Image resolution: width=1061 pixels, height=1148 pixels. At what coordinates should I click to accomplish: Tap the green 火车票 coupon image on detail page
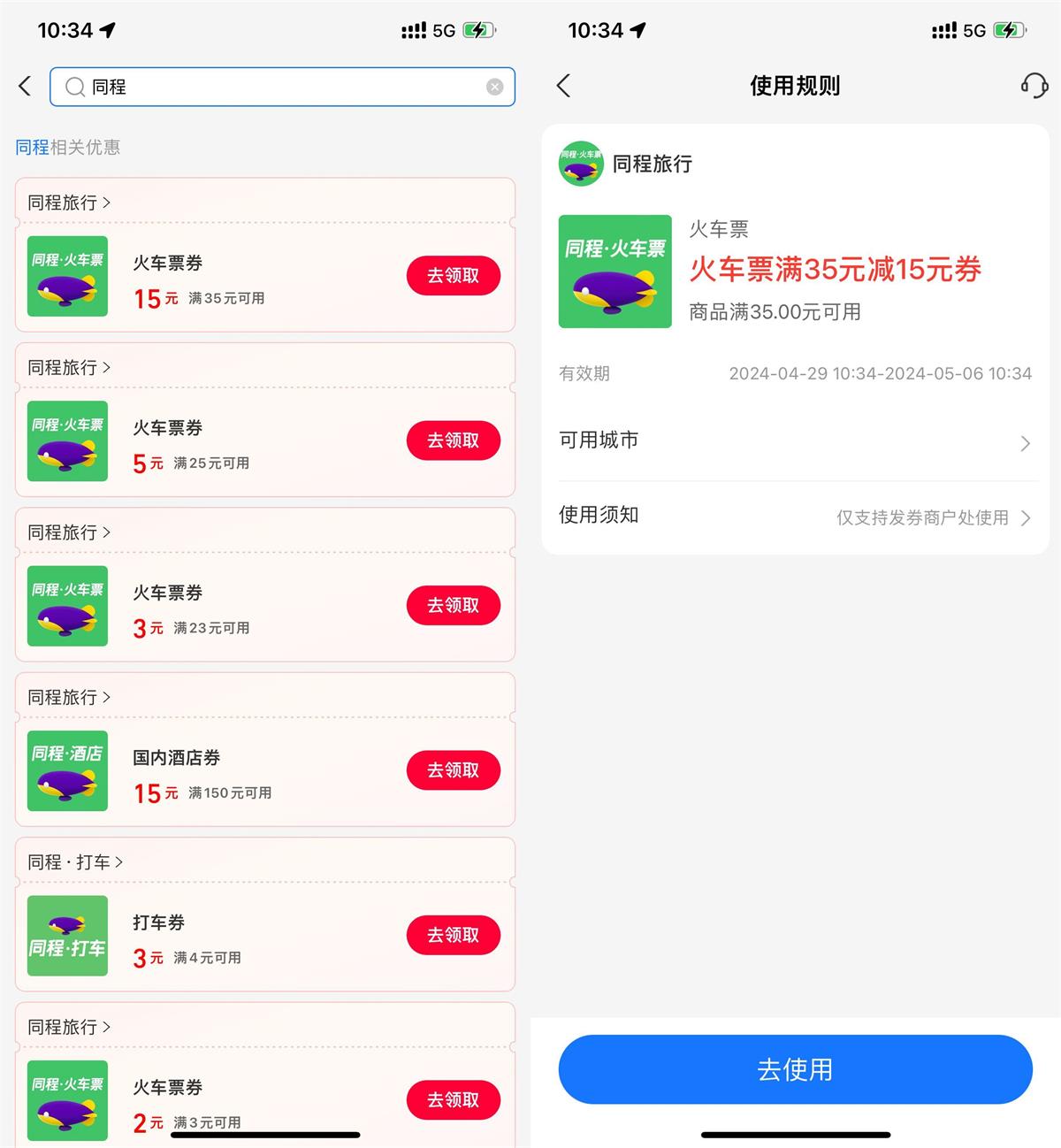pyautogui.click(x=614, y=272)
